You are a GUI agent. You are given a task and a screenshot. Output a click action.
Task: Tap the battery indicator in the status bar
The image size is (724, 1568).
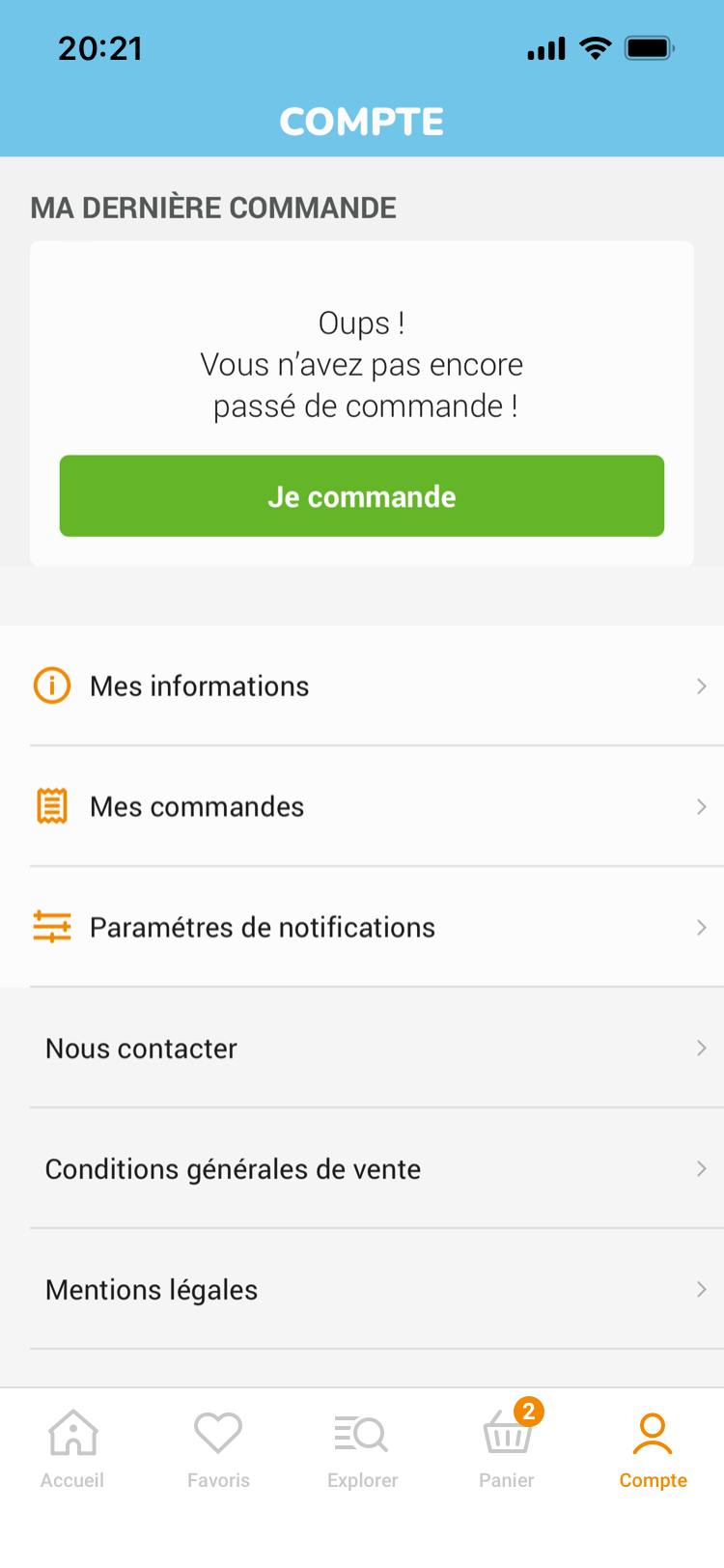tap(651, 46)
